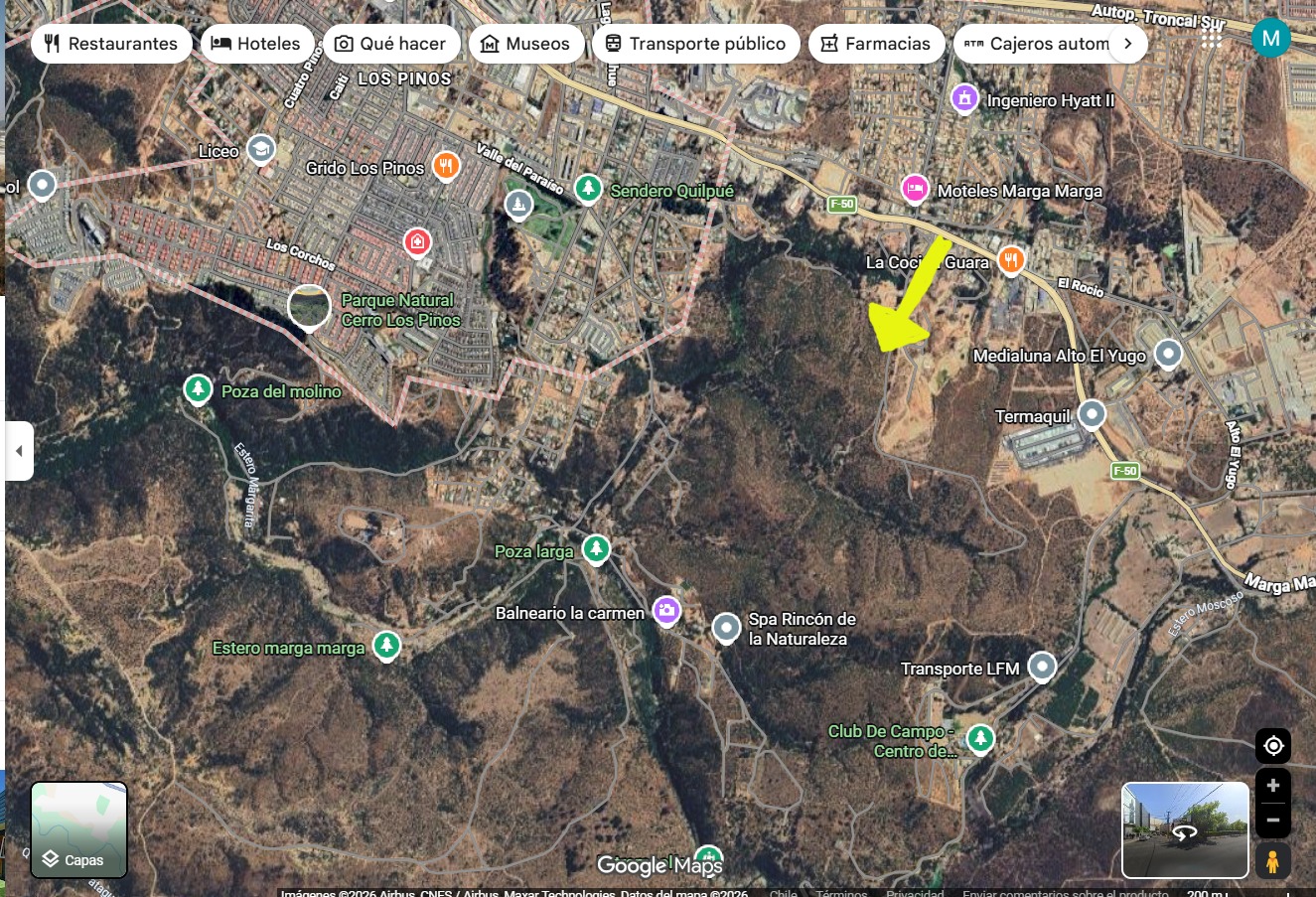Open the Street View preview thumbnail
This screenshot has width=1316, height=897.
1185,830
